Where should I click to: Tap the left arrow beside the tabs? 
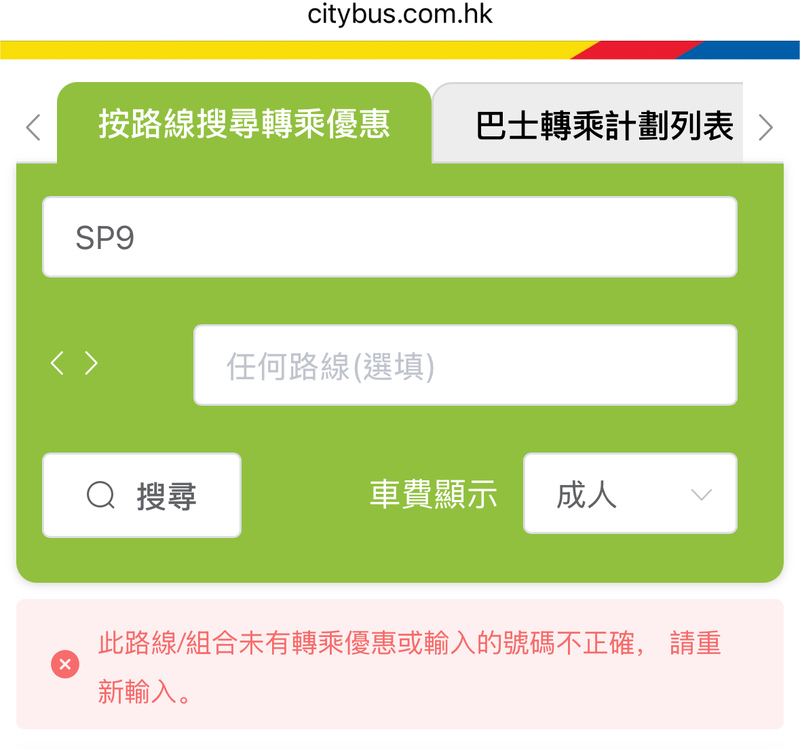33,127
